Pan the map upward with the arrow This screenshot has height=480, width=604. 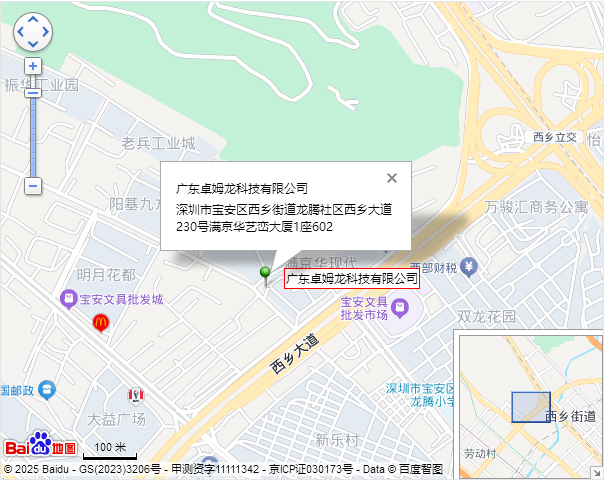tap(33, 19)
